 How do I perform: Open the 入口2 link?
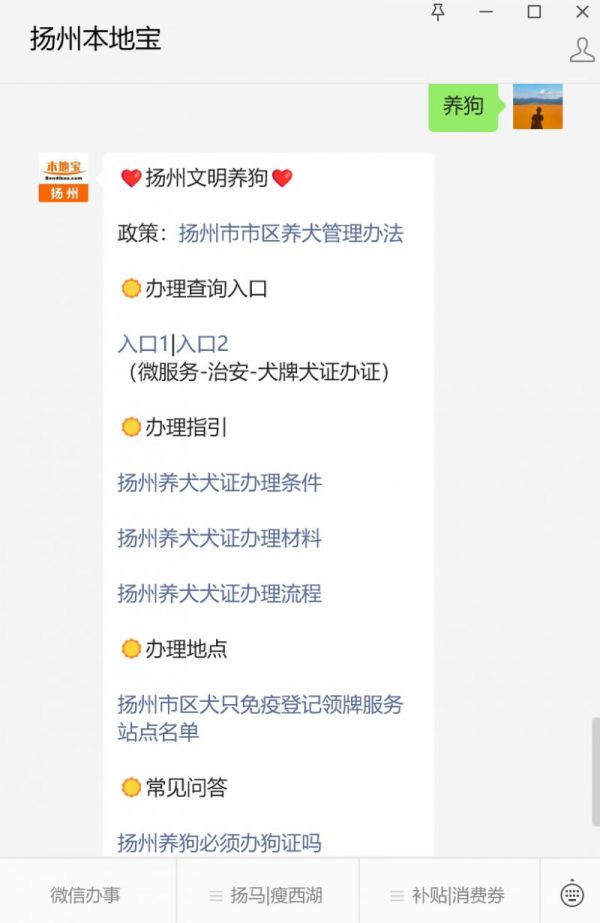click(203, 344)
